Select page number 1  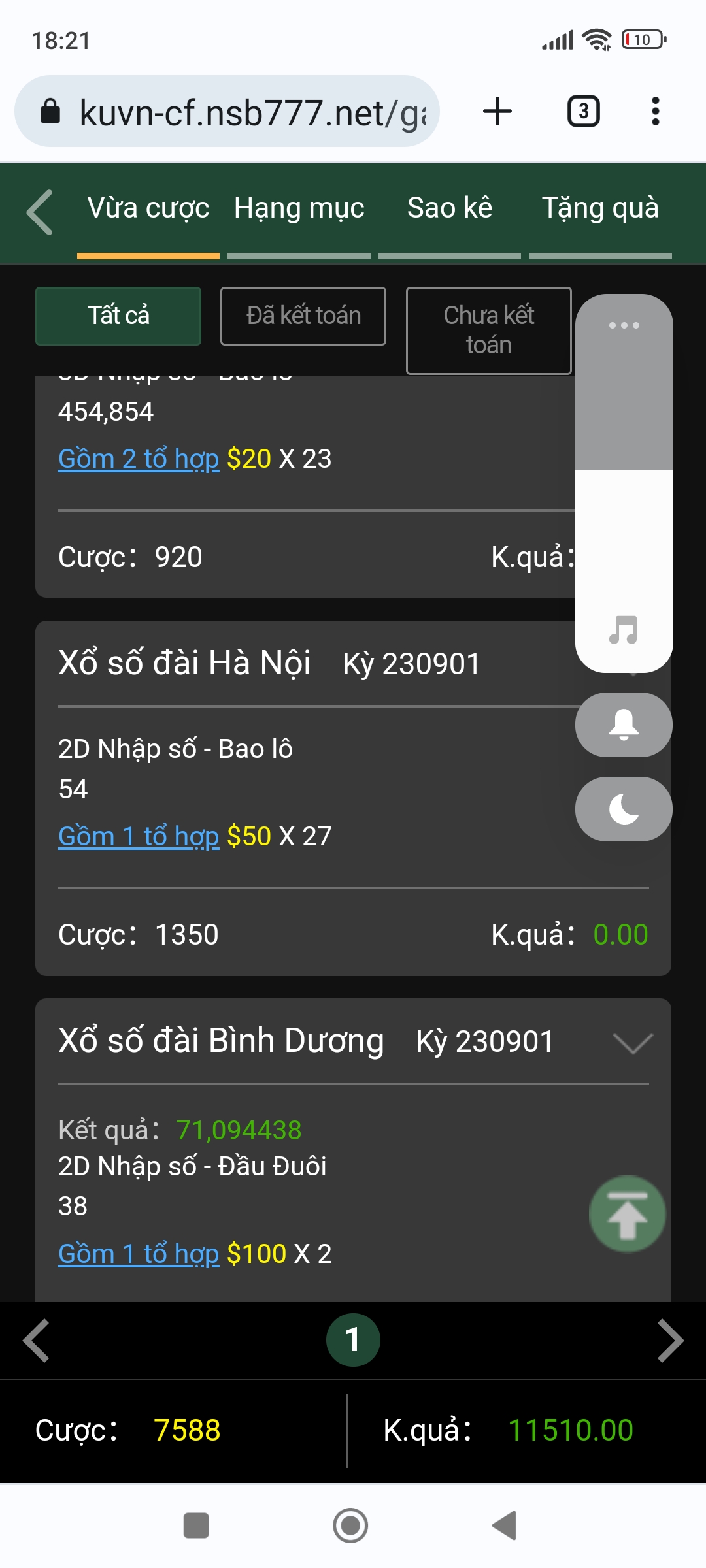tap(353, 1340)
